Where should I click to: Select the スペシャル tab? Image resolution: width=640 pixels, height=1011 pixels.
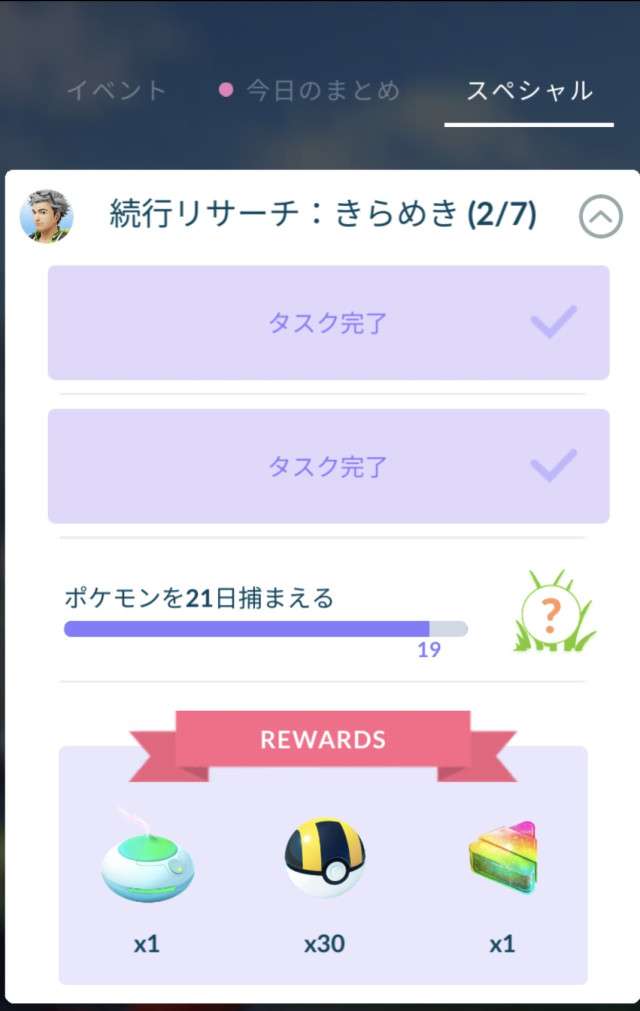point(529,91)
